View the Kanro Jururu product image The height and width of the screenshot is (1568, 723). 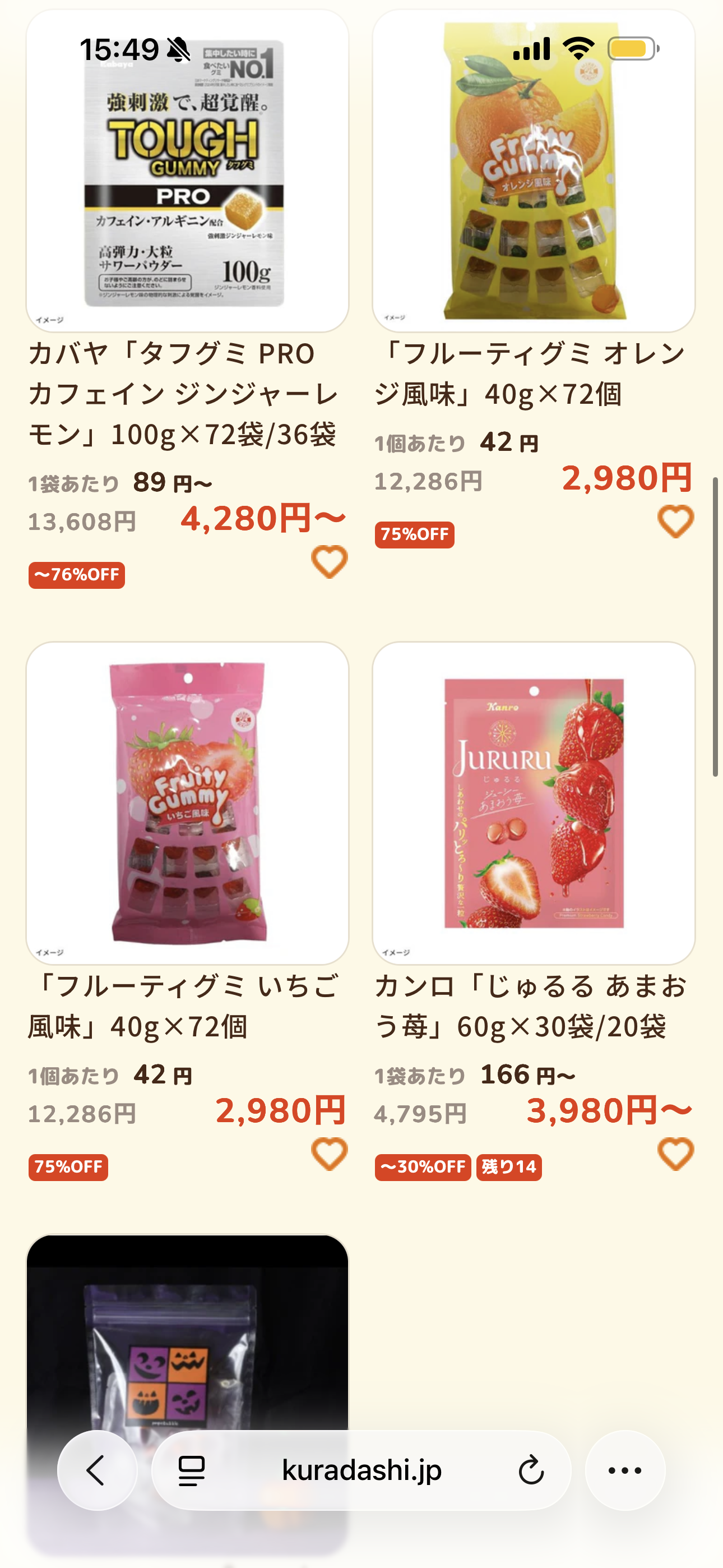pos(534,803)
